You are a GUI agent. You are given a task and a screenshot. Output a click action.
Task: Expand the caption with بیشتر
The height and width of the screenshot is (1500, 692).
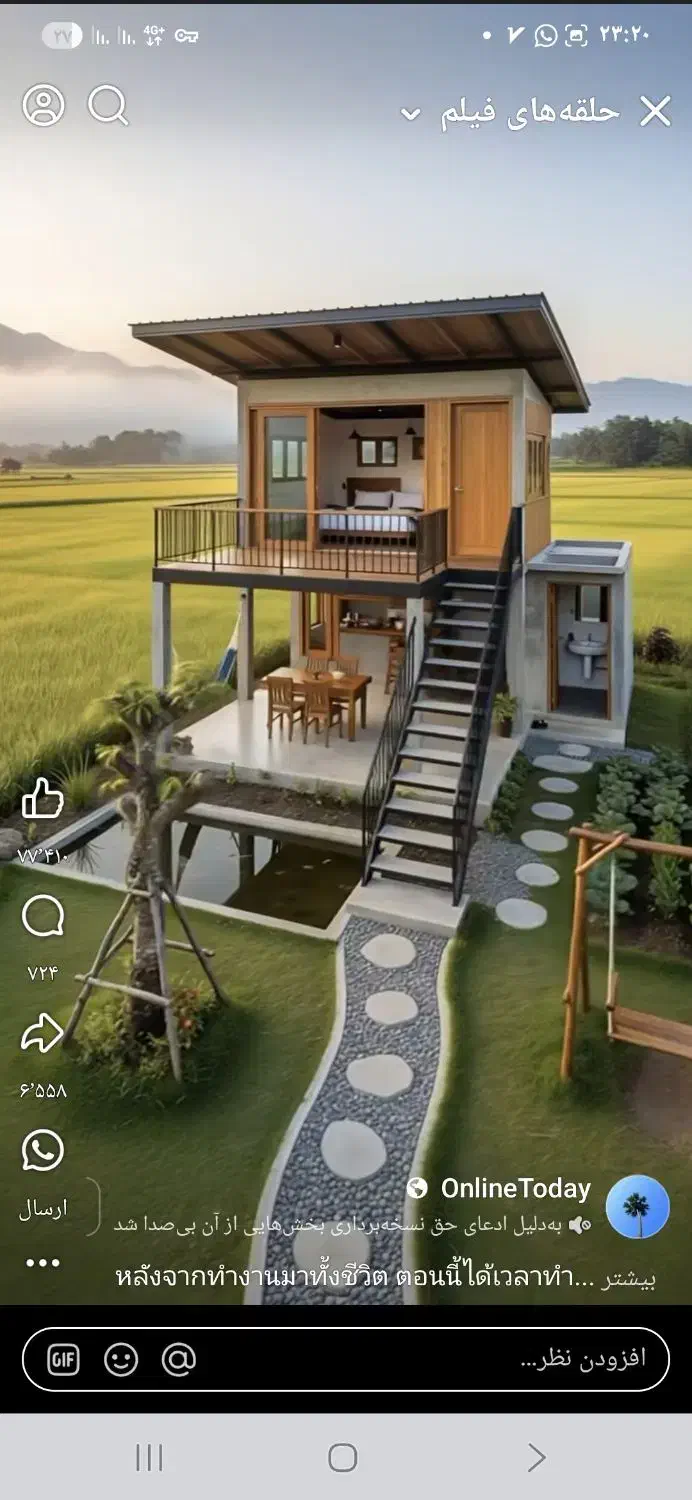pyautogui.click(x=628, y=1278)
